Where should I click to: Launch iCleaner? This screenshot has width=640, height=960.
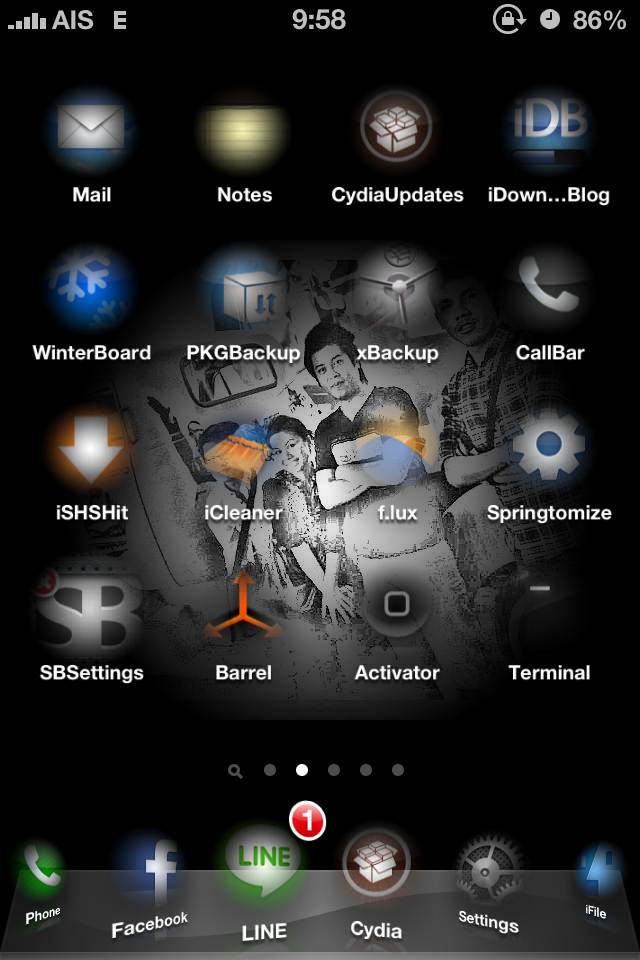244,451
